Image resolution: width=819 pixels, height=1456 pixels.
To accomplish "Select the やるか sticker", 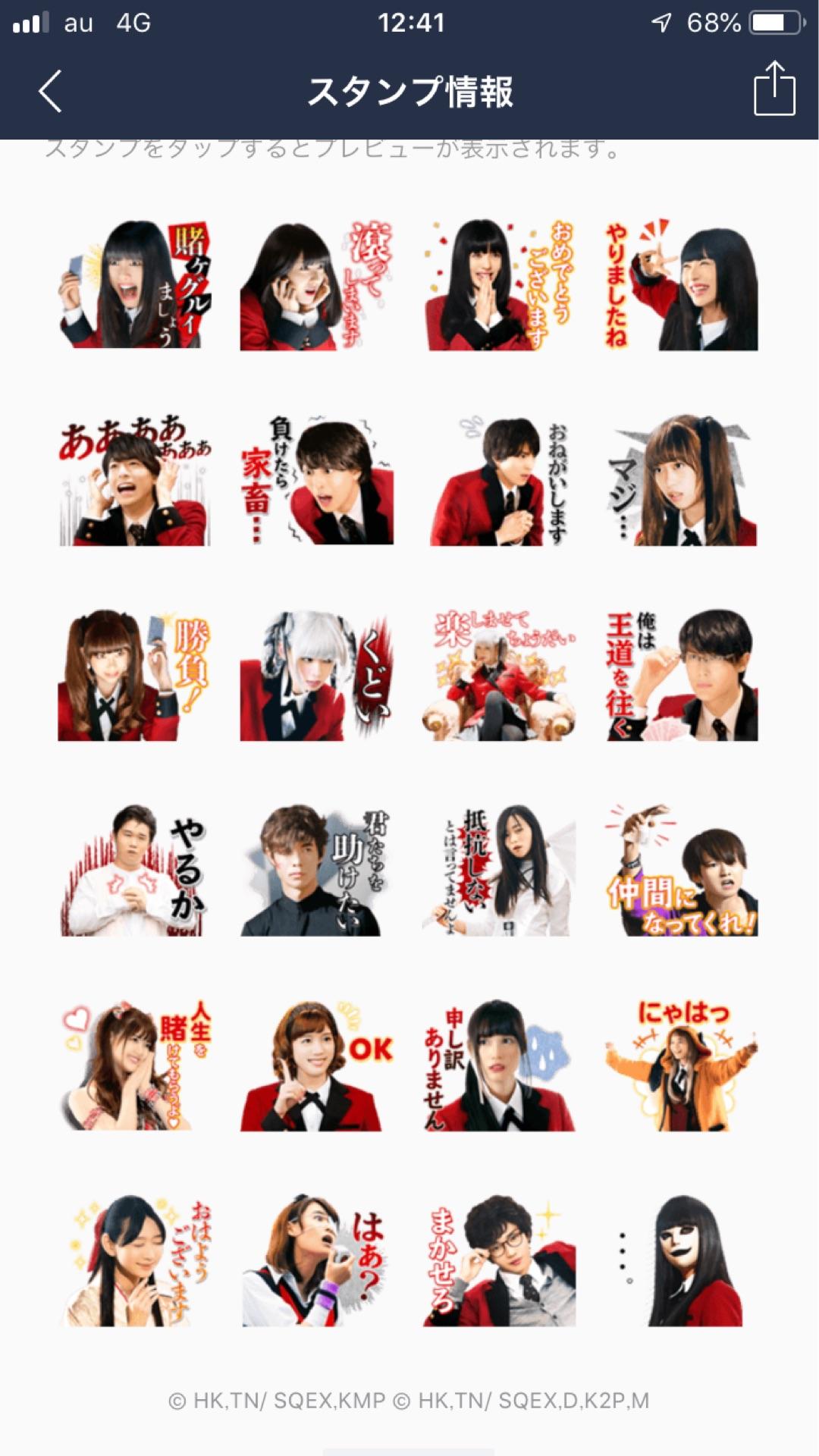I will [135, 870].
